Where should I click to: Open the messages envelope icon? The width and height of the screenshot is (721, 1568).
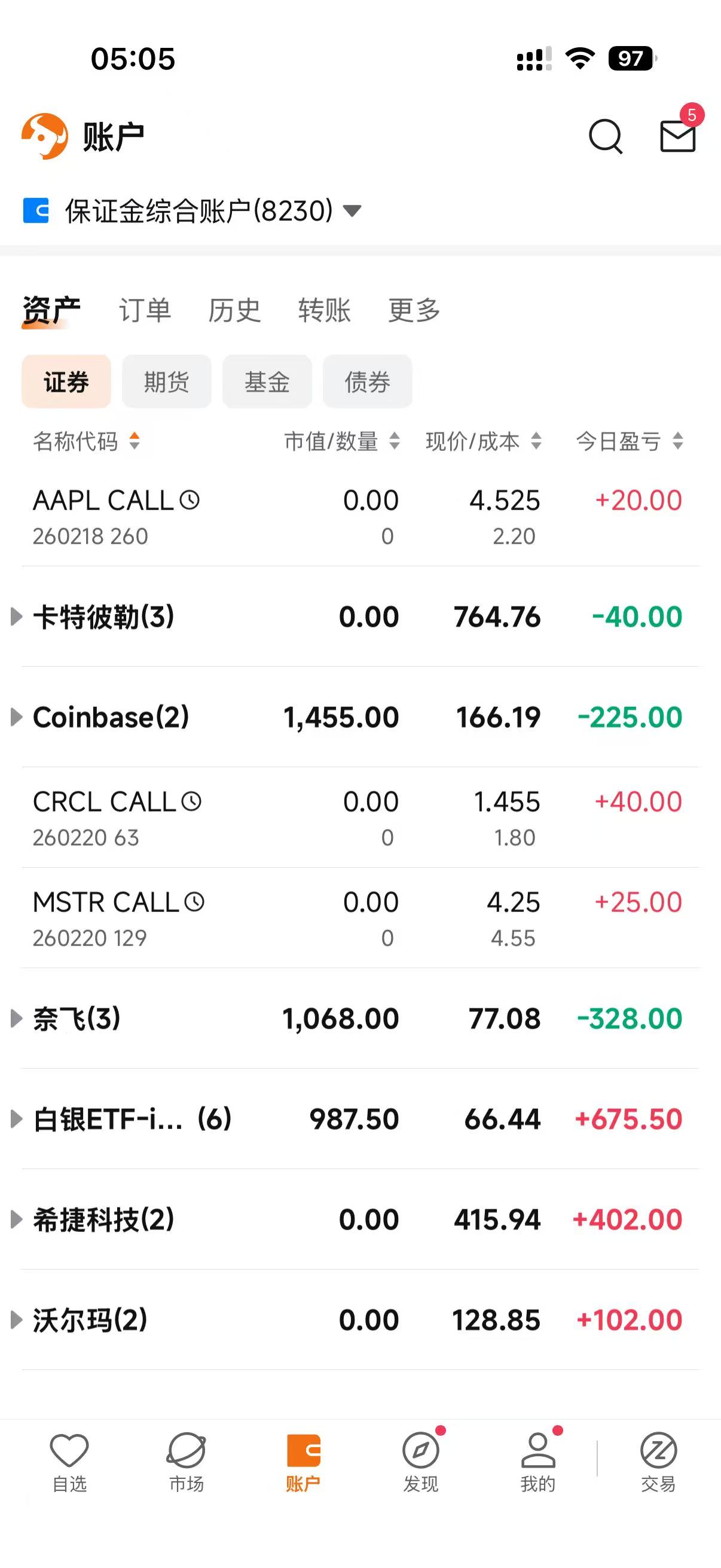point(678,135)
